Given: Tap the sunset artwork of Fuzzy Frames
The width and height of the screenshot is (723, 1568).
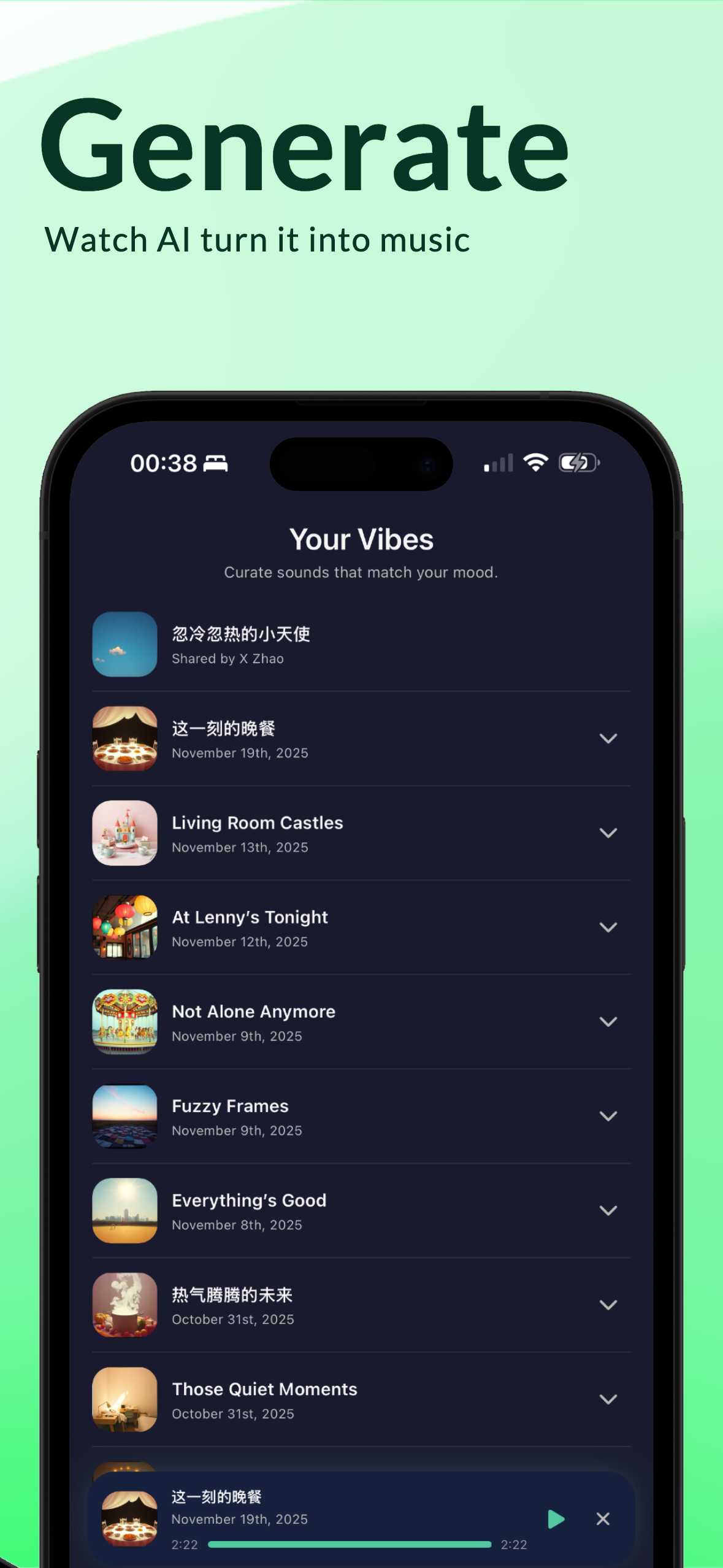Looking at the screenshot, I should pyautogui.click(x=124, y=1116).
